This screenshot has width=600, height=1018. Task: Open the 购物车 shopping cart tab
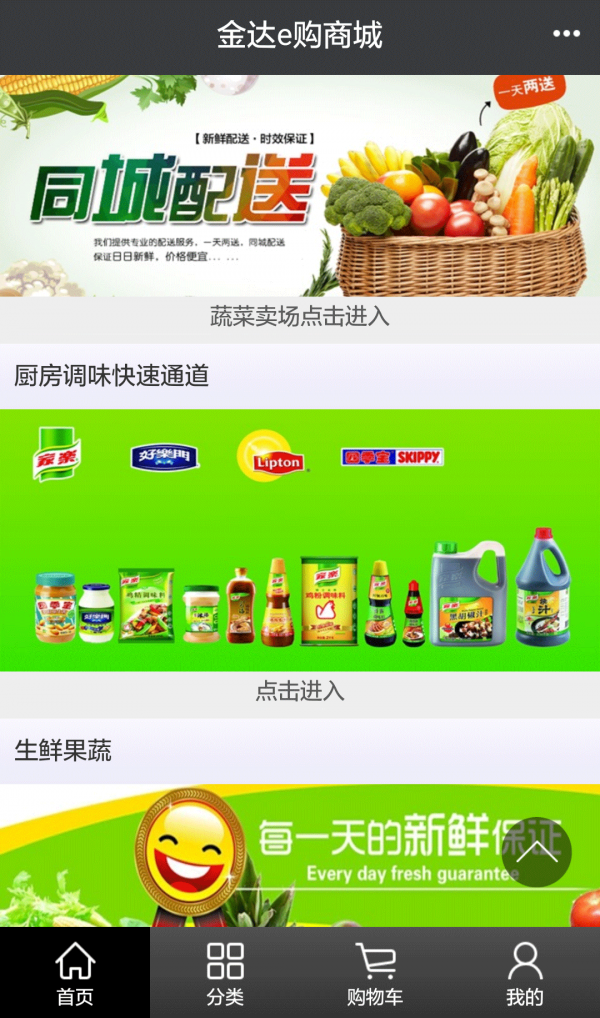375,973
